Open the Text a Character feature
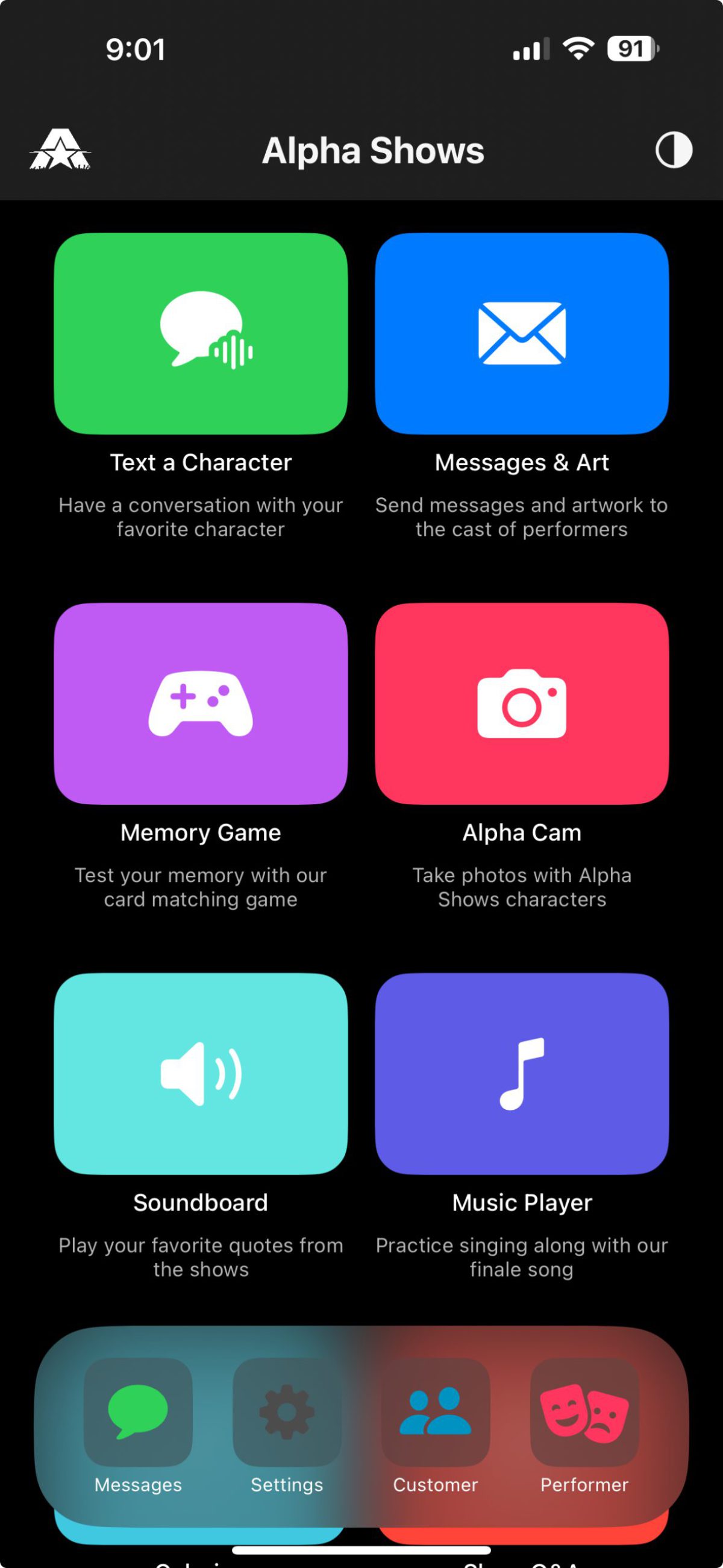 tap(201, 333)
